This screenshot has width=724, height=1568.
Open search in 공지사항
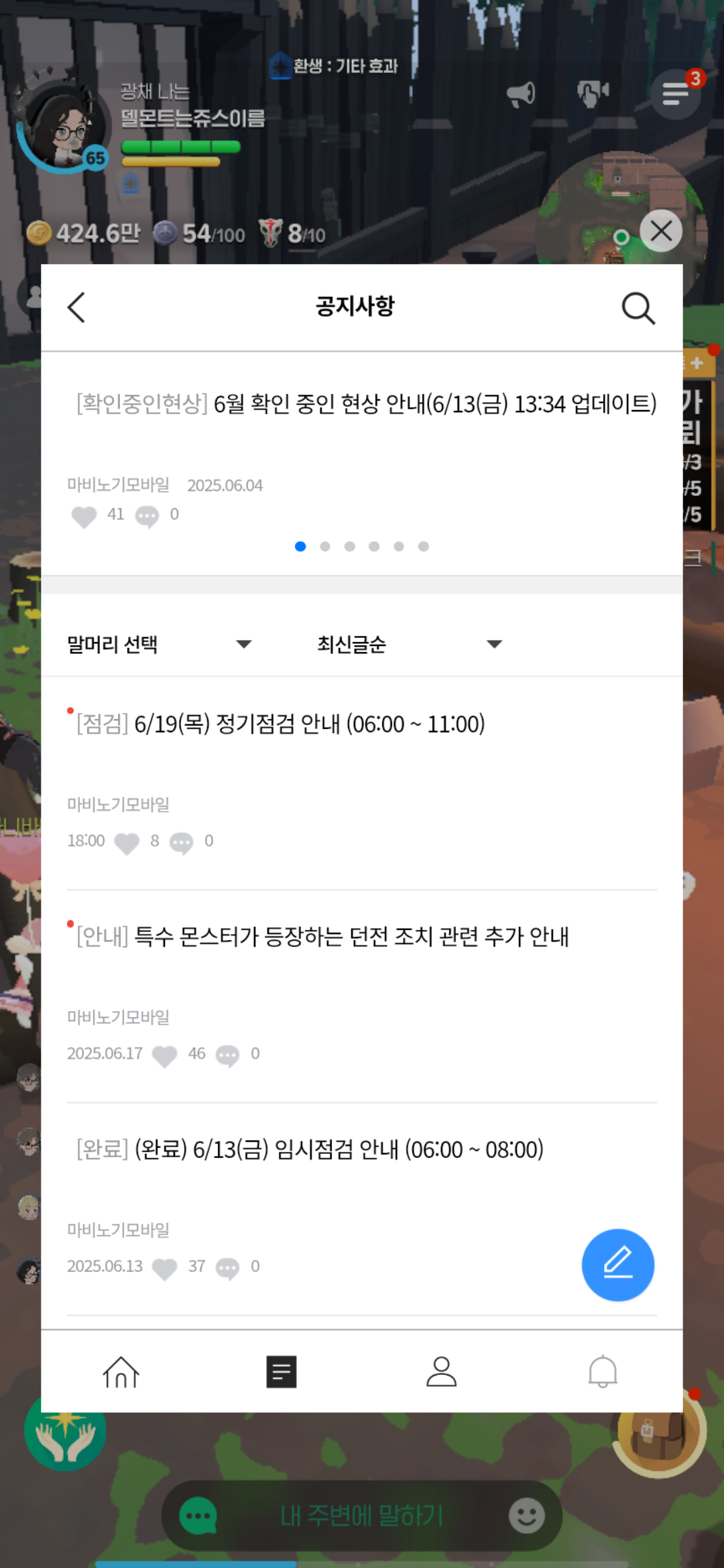pyautogui.click(x=638, y=308)
